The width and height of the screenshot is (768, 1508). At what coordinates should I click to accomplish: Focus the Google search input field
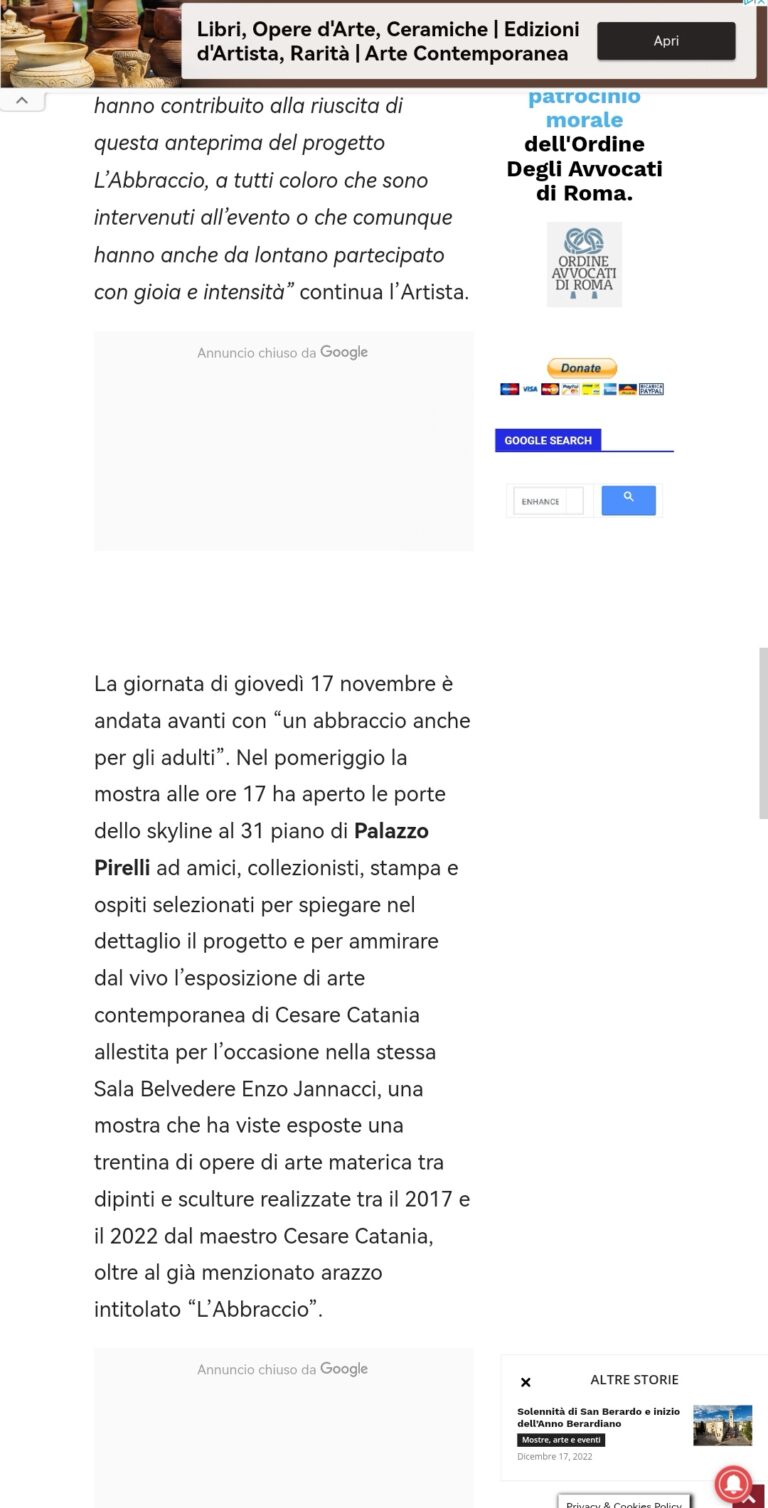click(547, 501)
